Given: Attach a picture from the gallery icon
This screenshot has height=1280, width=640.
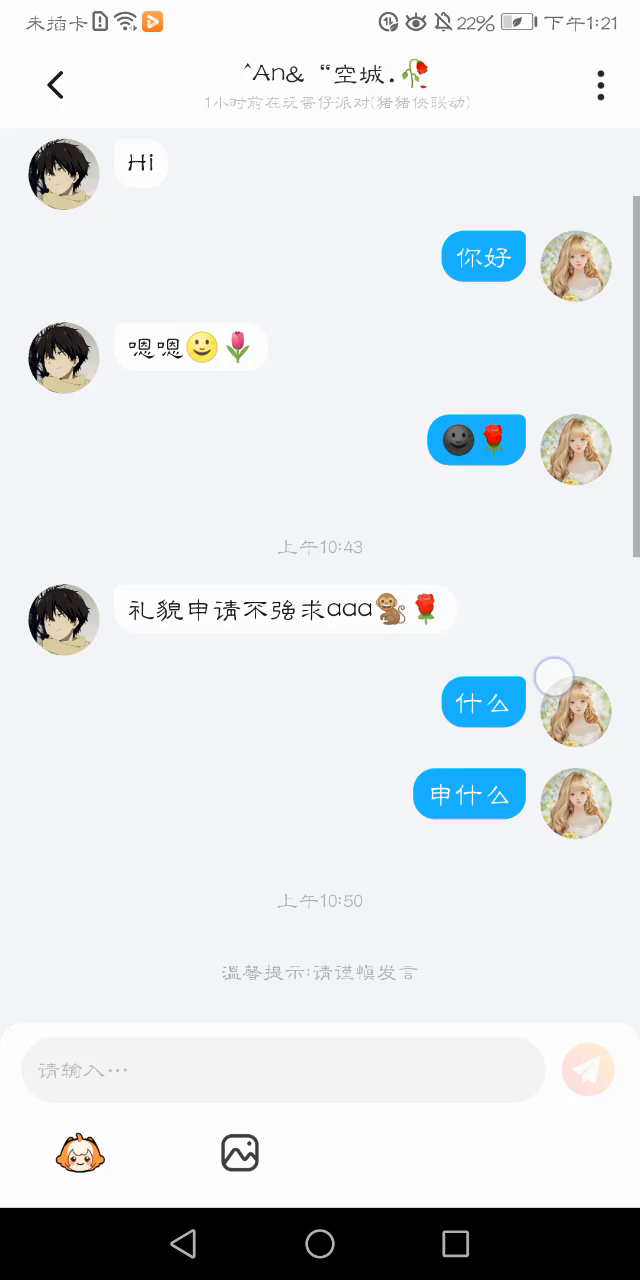Looking at the screenshot, I should pyautogui.click(x=240, y=1153).
